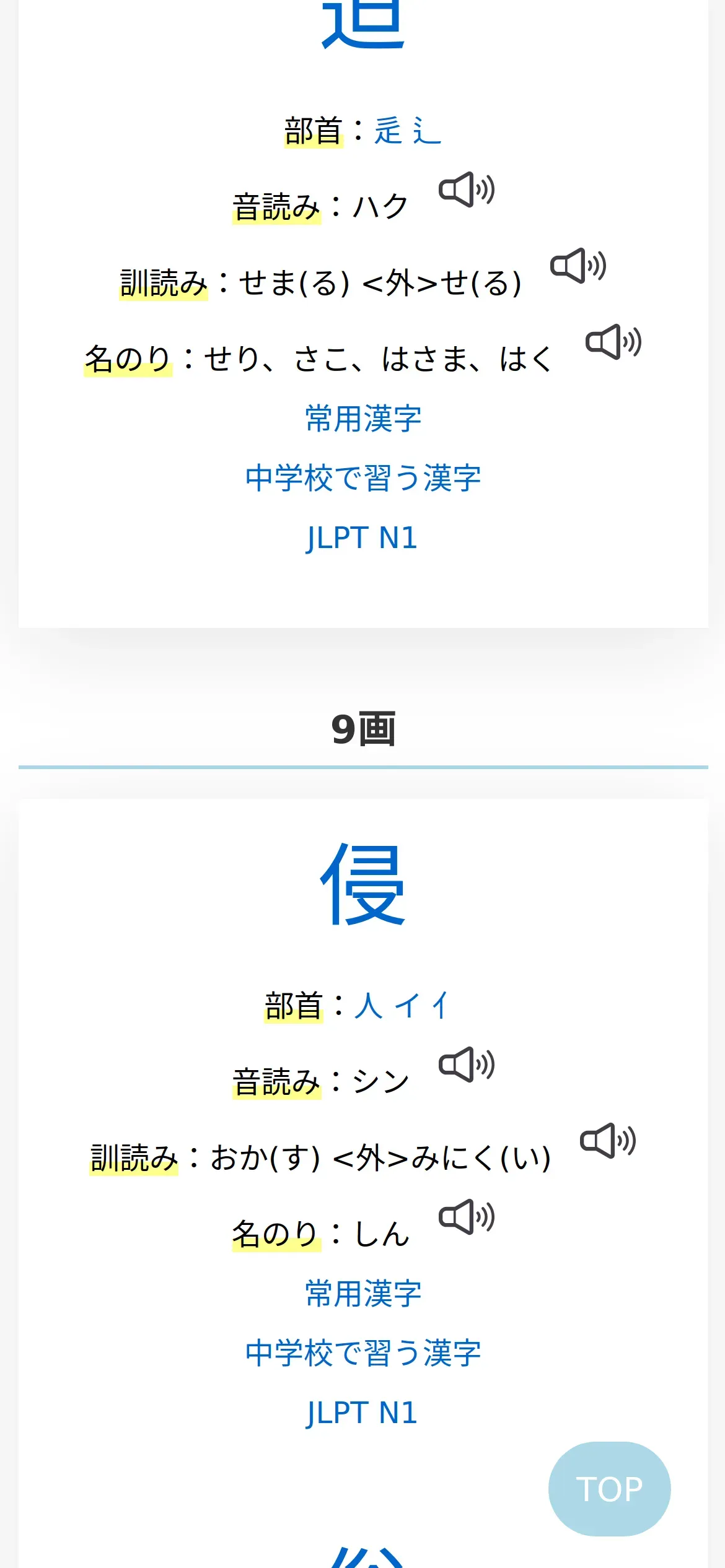Open the 辶 radical link for 迫
This screenshot has width=725, height=1568.
click(x=426, y=131)
